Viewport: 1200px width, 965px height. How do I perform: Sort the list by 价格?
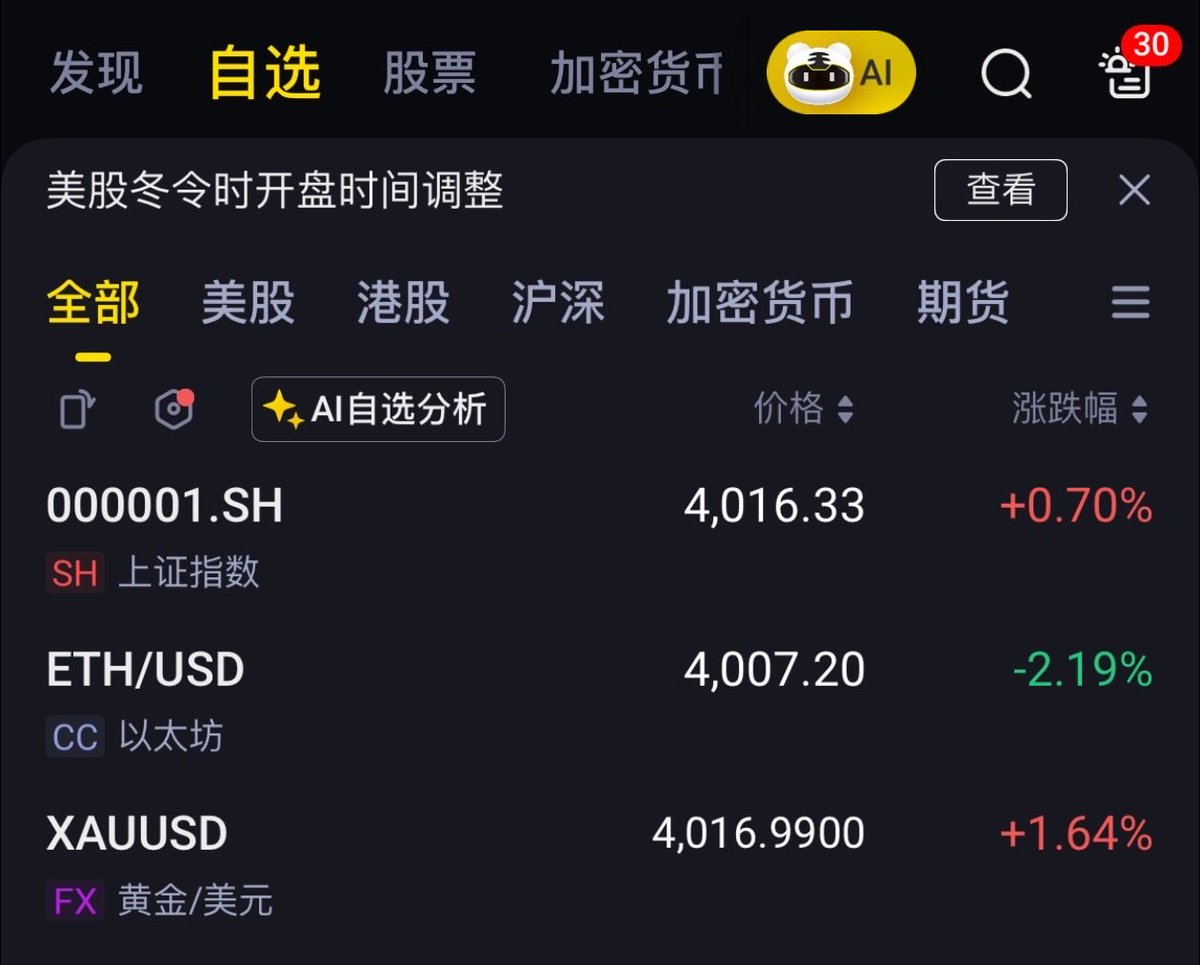803,409
